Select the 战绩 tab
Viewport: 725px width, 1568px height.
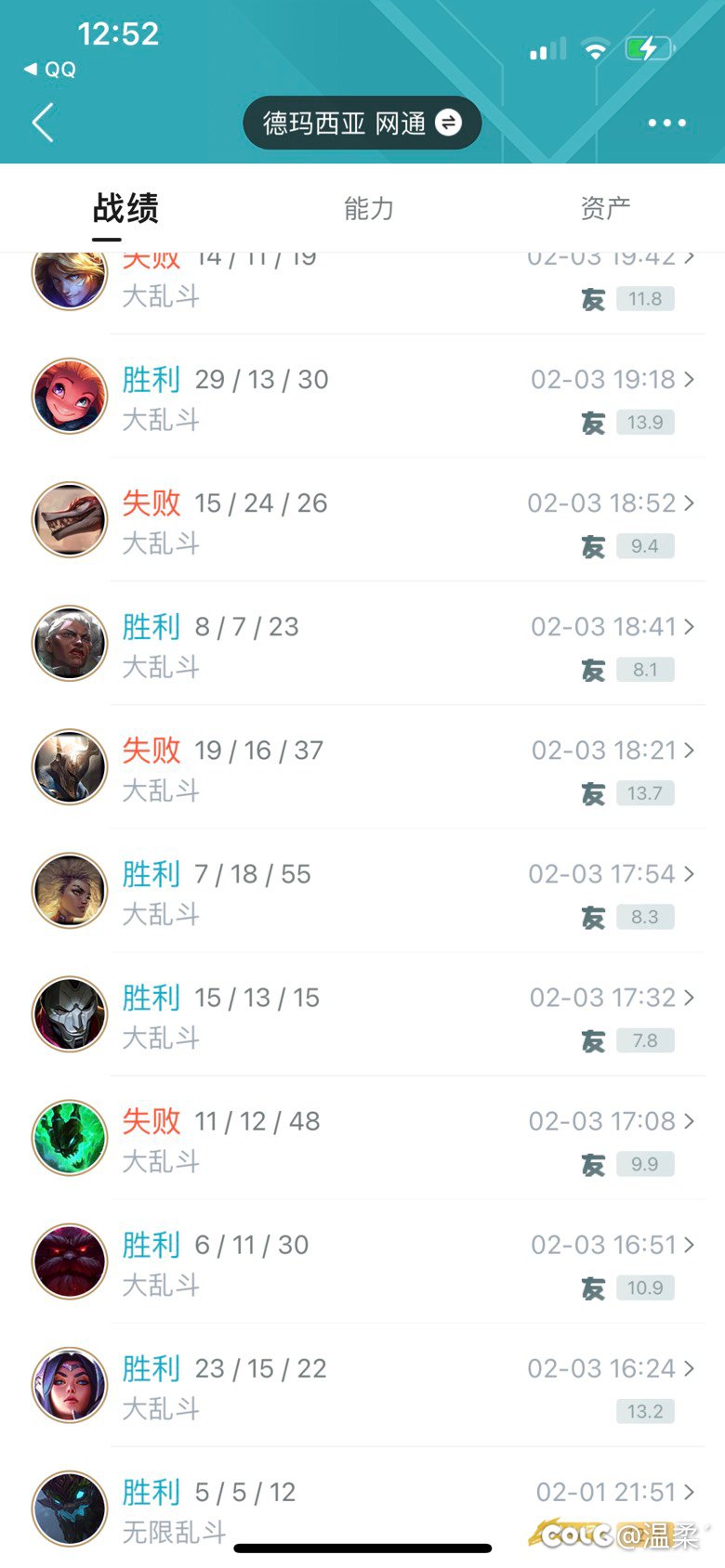[x=125, y=208]
